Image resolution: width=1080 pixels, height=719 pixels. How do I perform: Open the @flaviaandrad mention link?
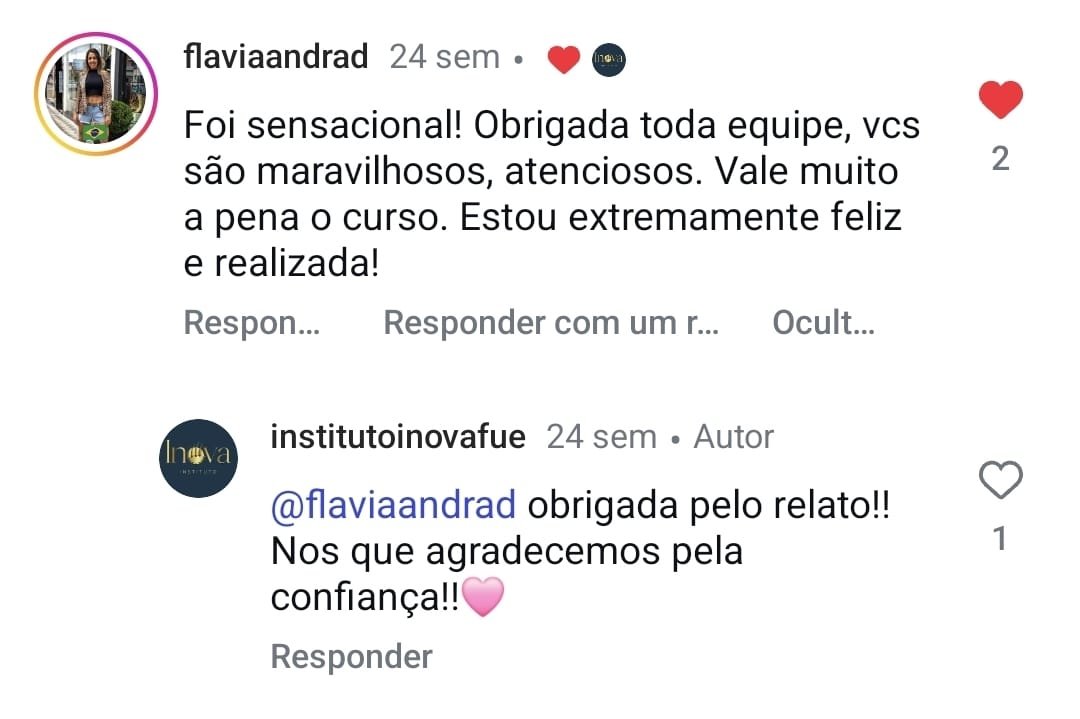pos(393,505)
